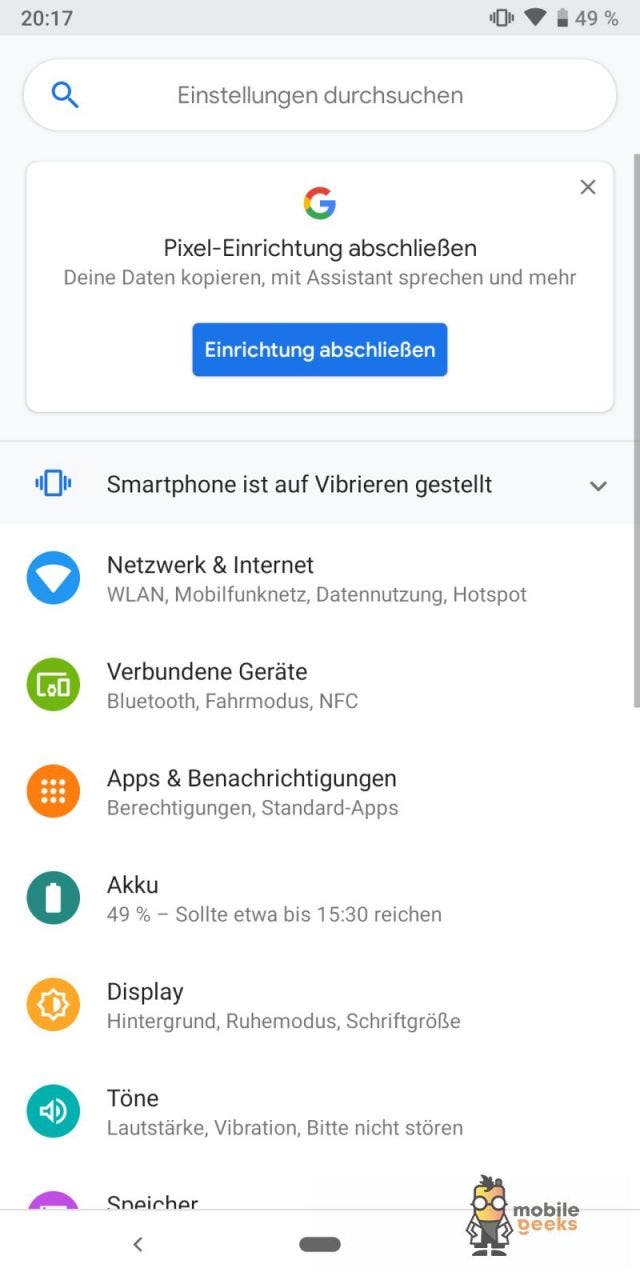Screen dimensions: 640x1280
Task: Open the Einstellungen durchsuchen search box
Action: tap(319, 95)
